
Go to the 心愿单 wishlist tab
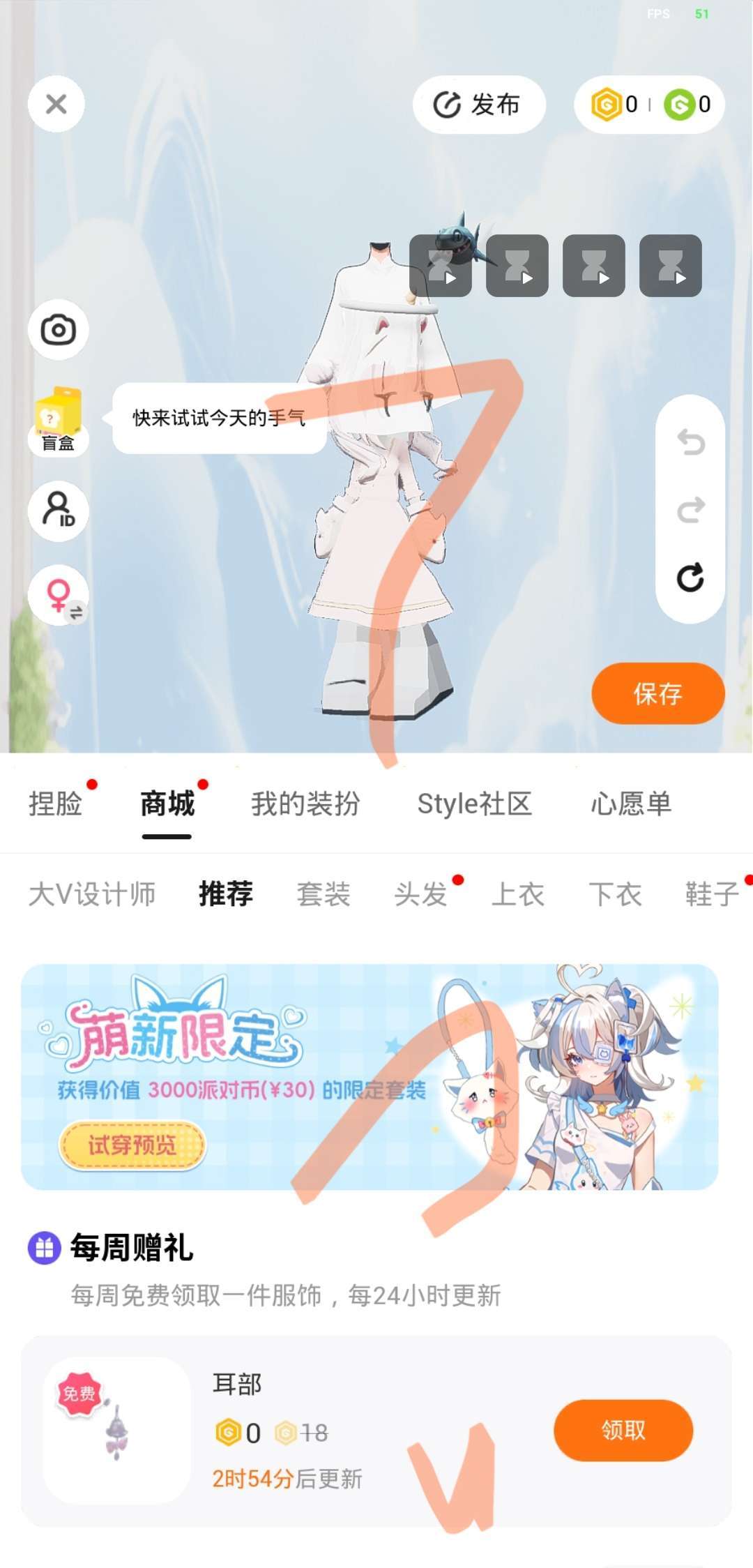(x=631, y=804)
